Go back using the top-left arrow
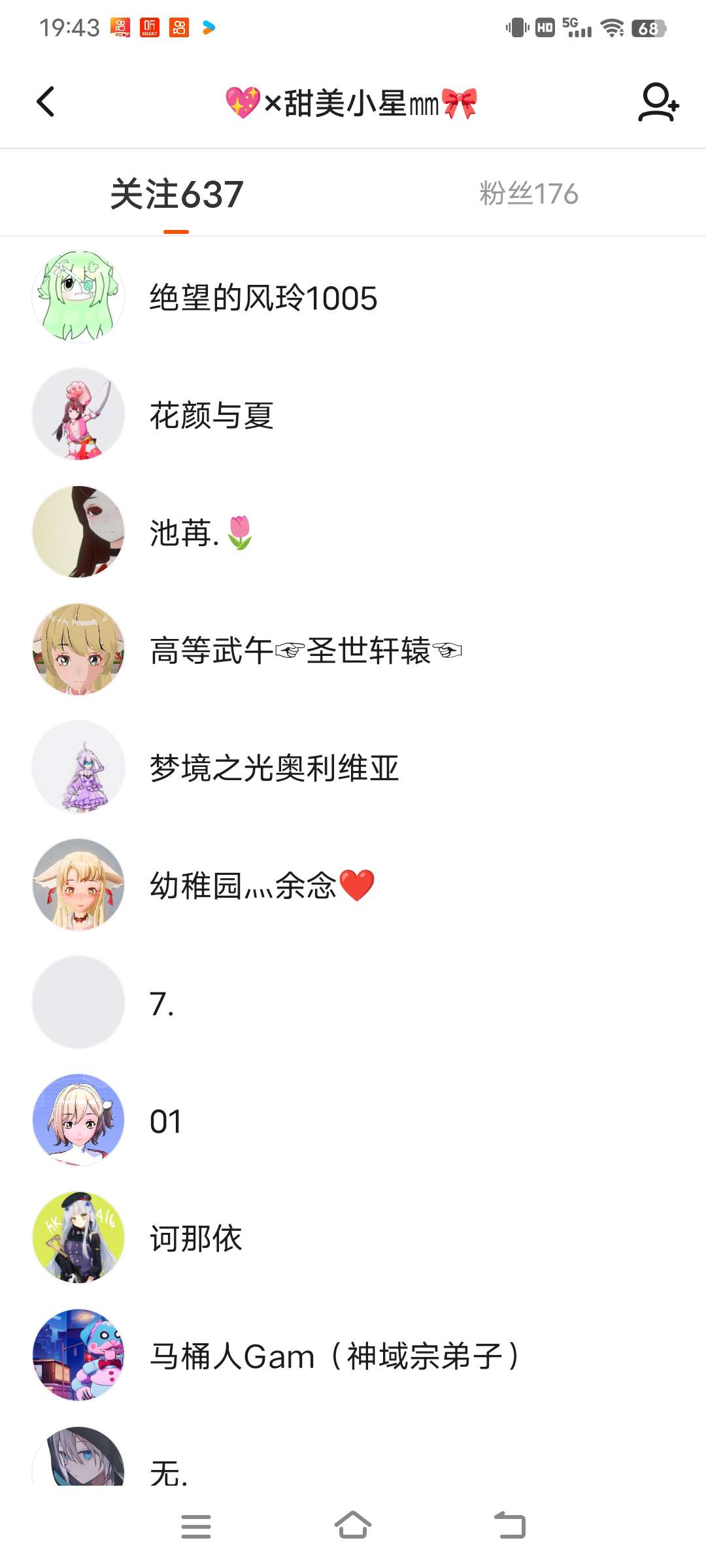Screen dimensions: 706x1568 tap(46, 102)
